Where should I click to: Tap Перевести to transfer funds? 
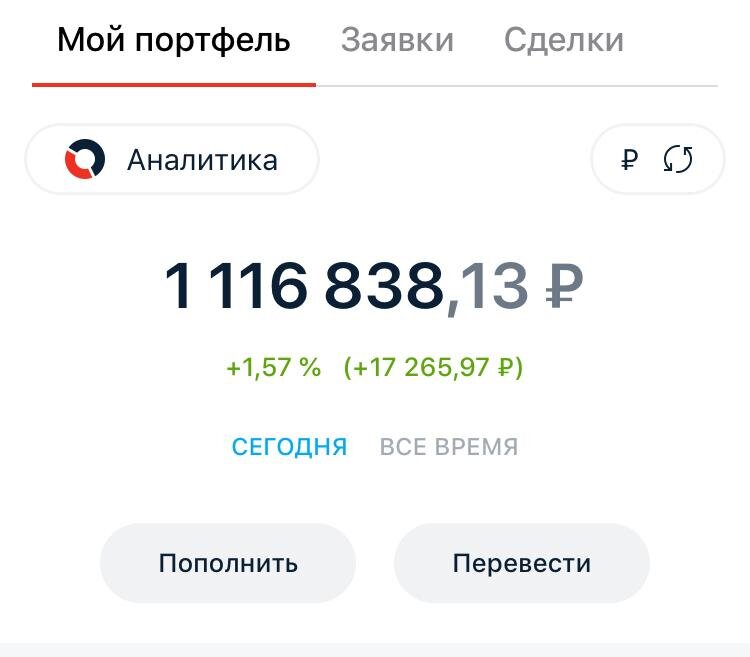tap(521, 563)
